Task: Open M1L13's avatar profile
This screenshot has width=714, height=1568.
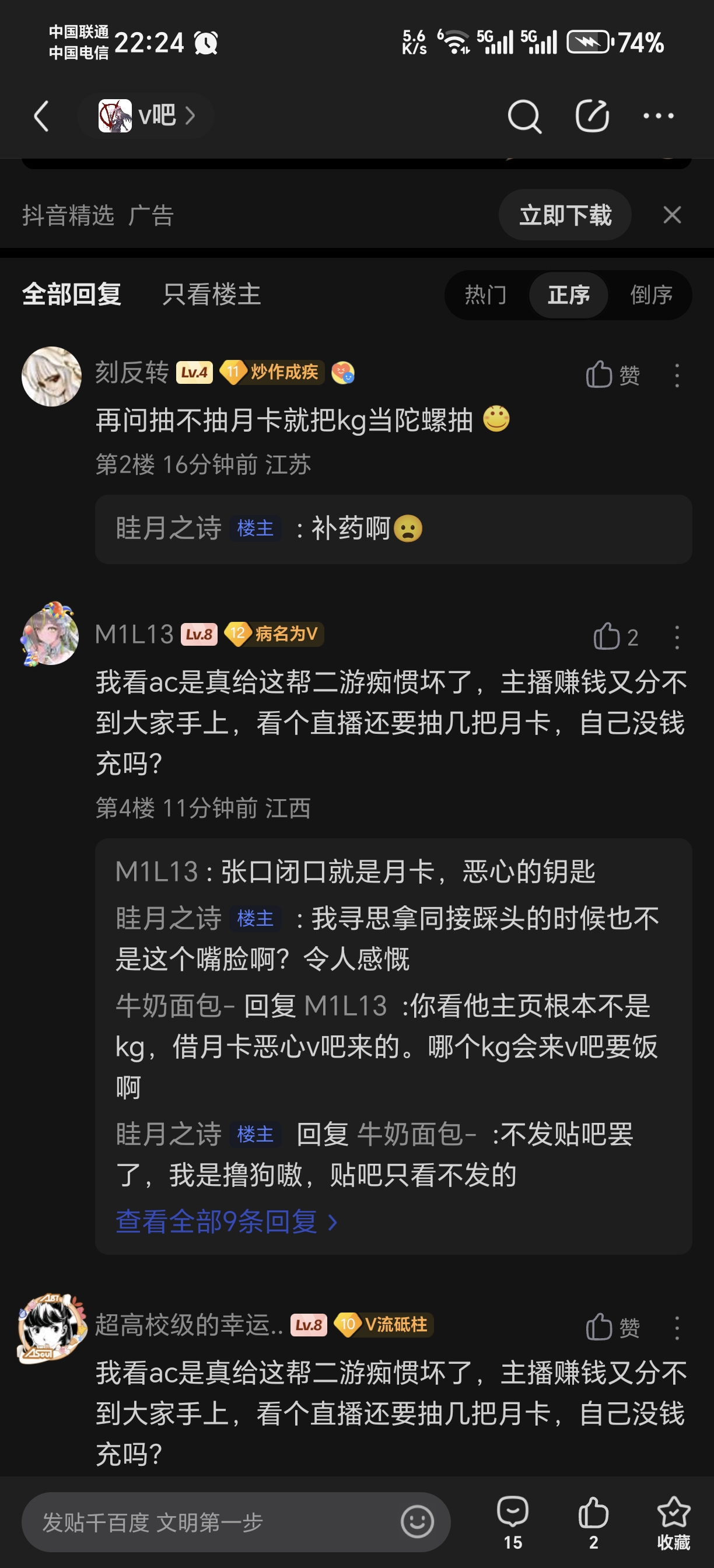Action: (51, 634)
